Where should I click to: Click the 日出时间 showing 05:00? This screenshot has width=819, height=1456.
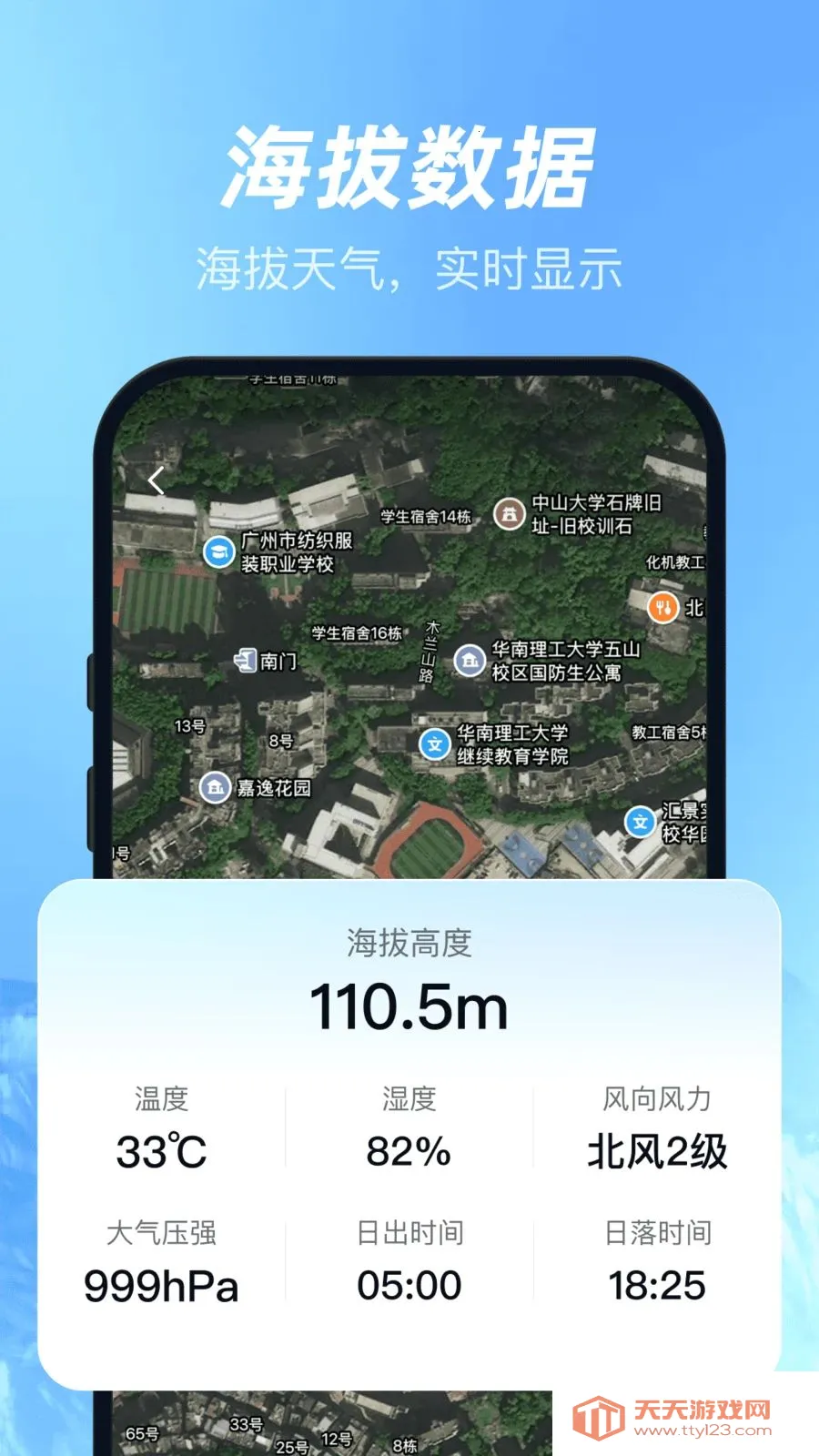pyautogui.click(x=409, y=1286)
